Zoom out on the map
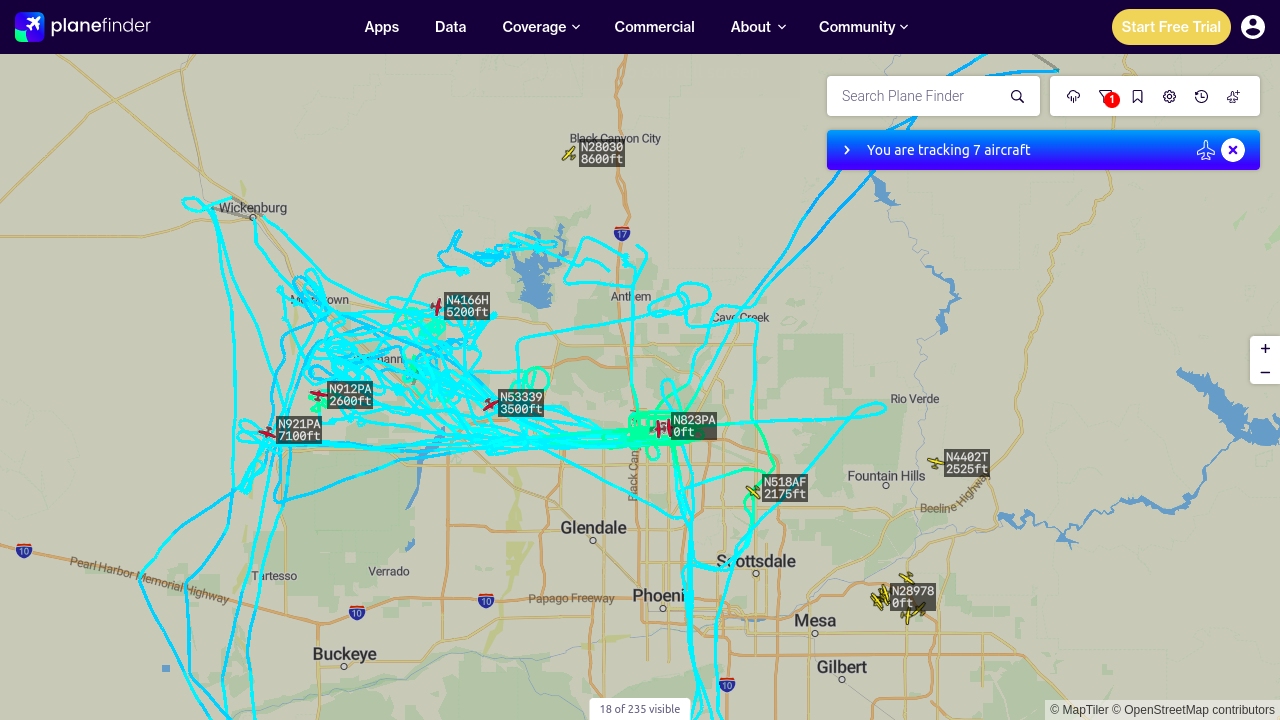The height and width of the screenshot is (720, 1280). click(x=1265, y=372)
